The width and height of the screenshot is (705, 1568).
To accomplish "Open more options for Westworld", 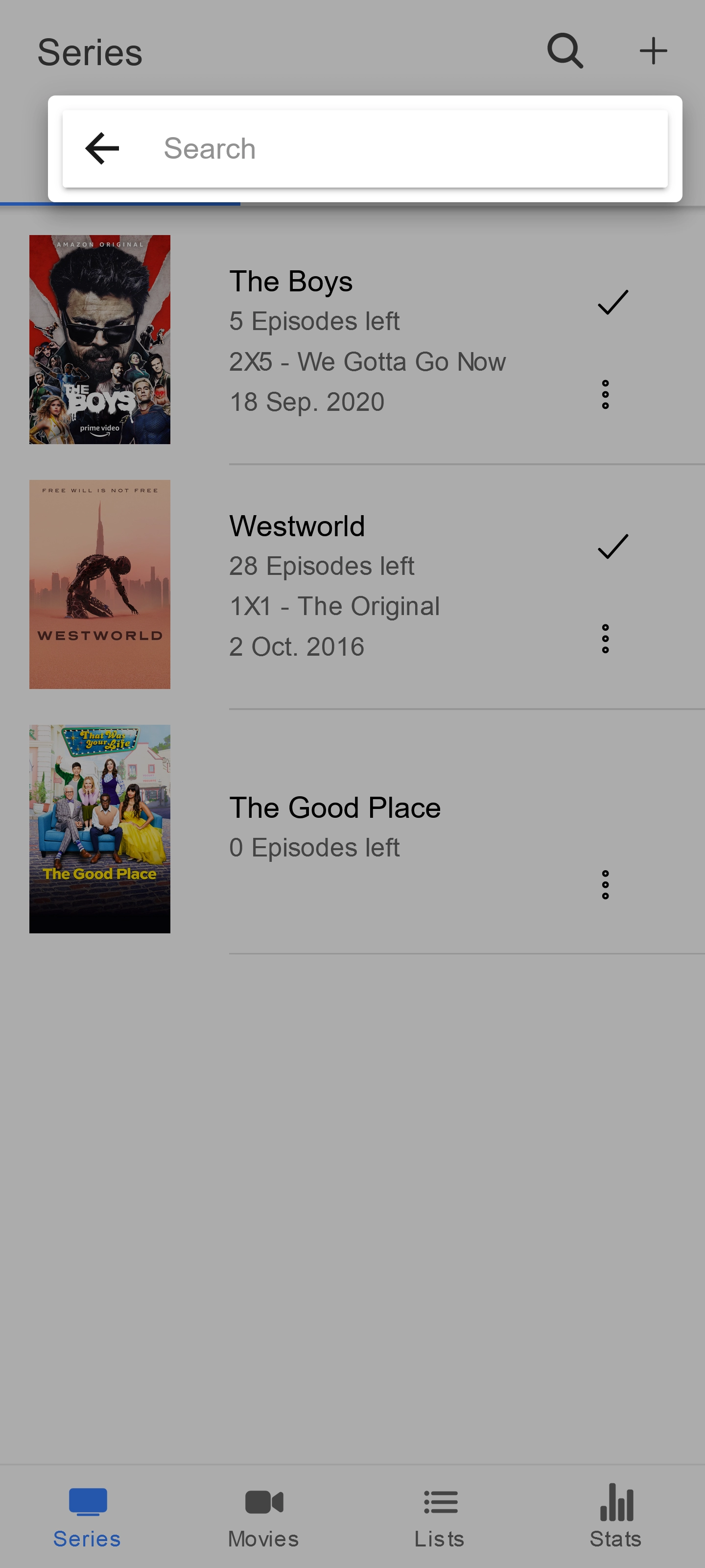I will point(605,639).
